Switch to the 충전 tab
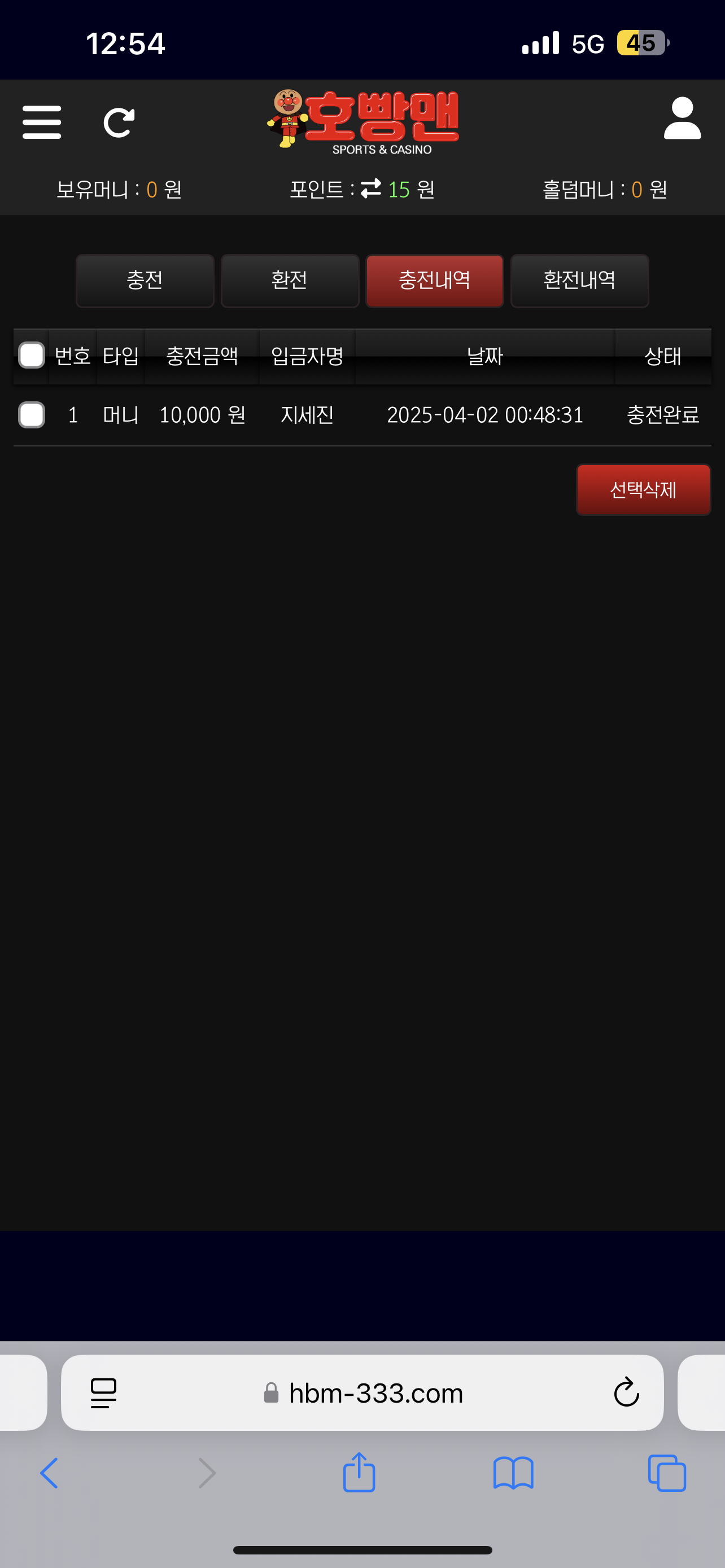The width and height of the screenshot is (725, 1568). click(x=145, y=281)
